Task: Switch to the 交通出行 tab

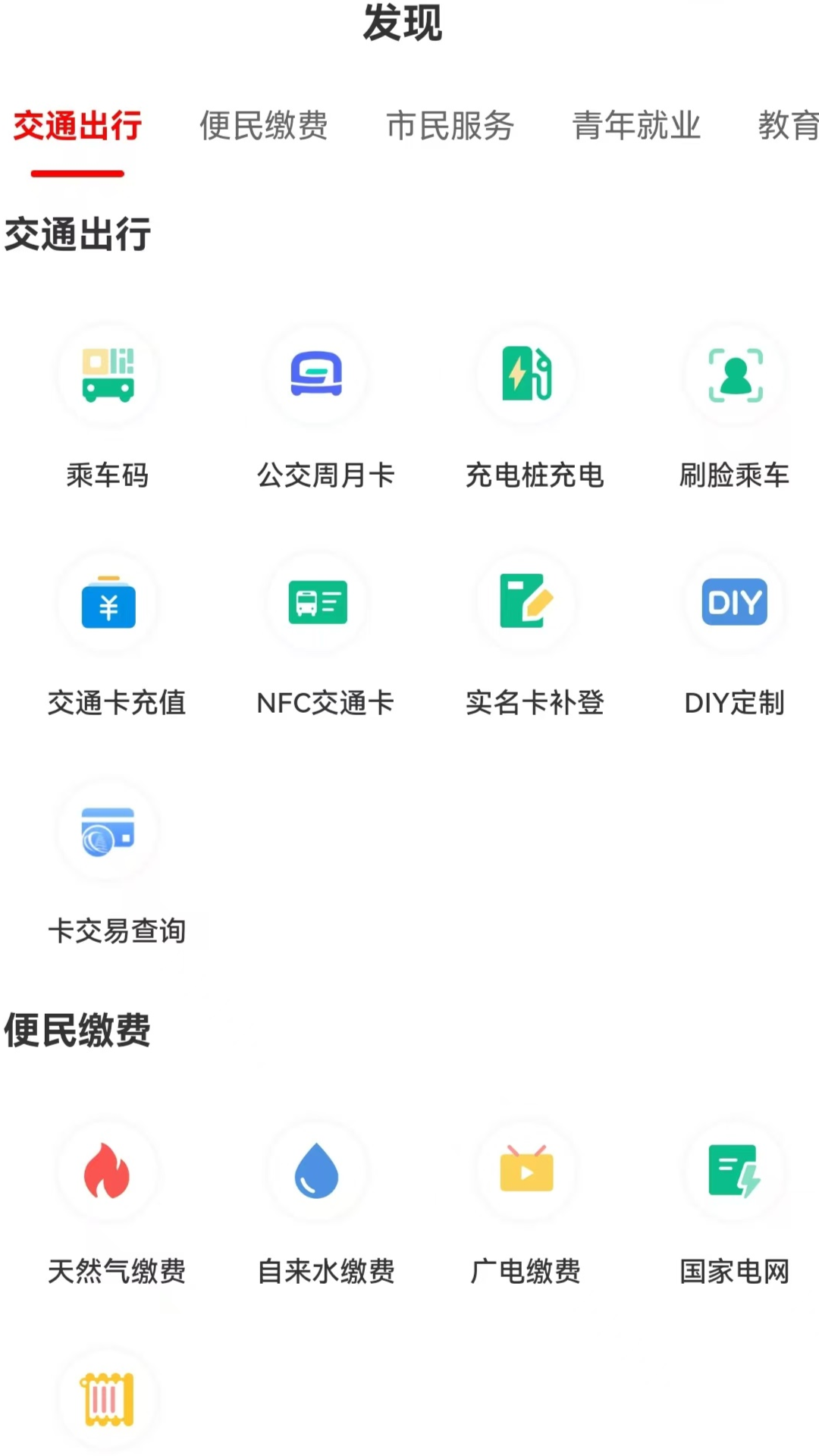Action: pos(77,126)
